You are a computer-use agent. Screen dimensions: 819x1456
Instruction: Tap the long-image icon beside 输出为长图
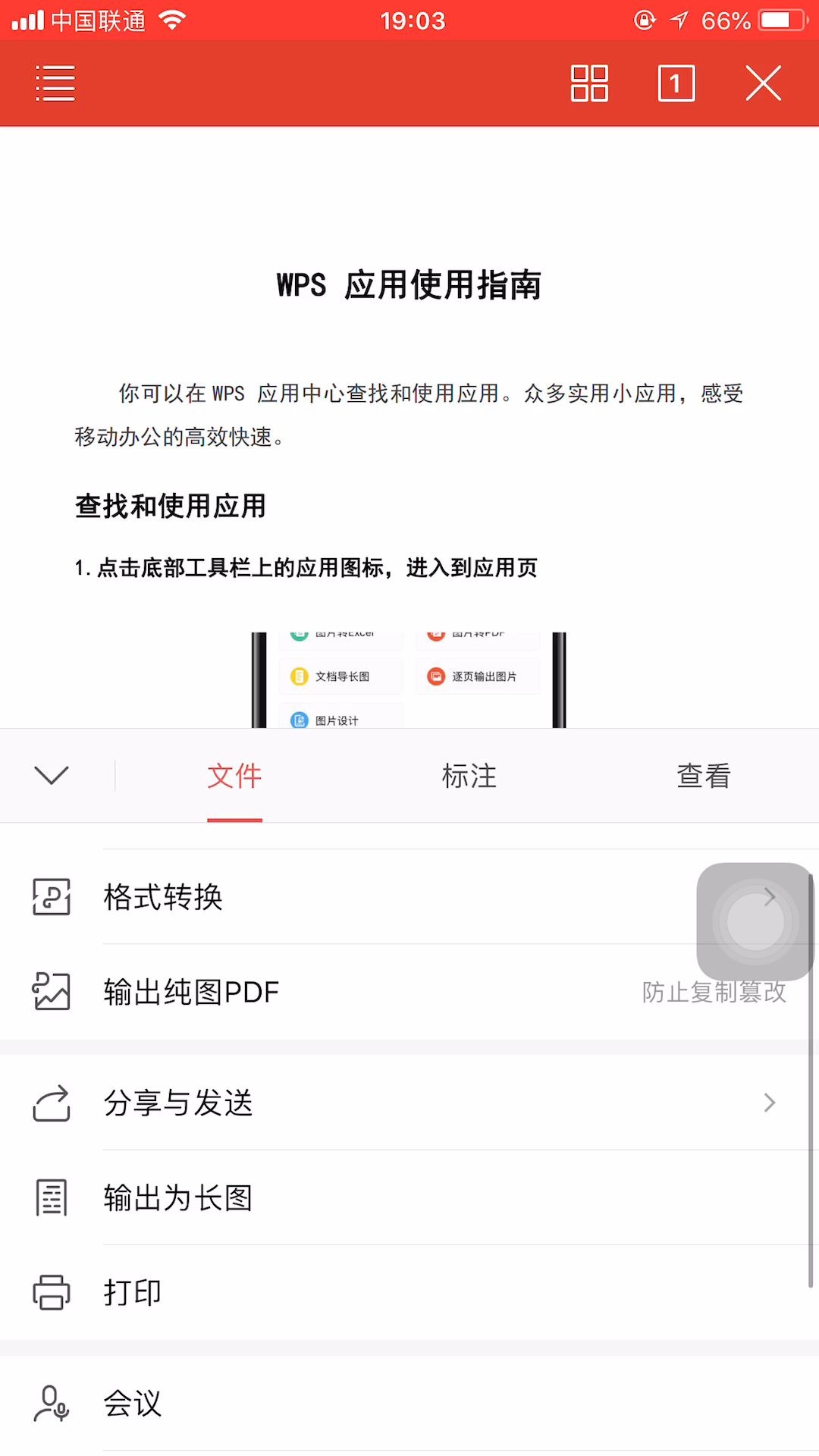click(x=50, y=1197)
